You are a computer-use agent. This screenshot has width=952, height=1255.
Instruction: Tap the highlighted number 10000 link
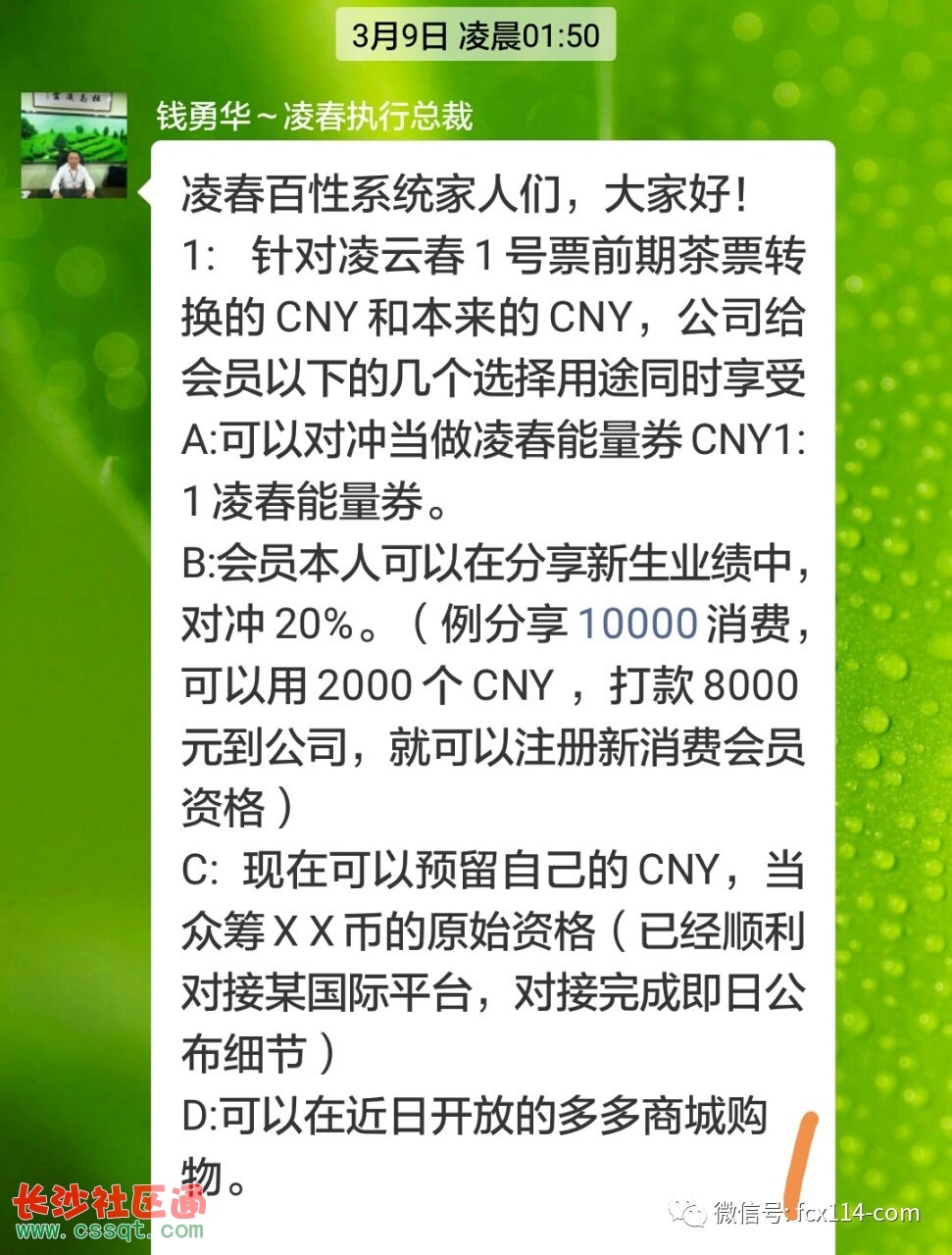[637, 625]
